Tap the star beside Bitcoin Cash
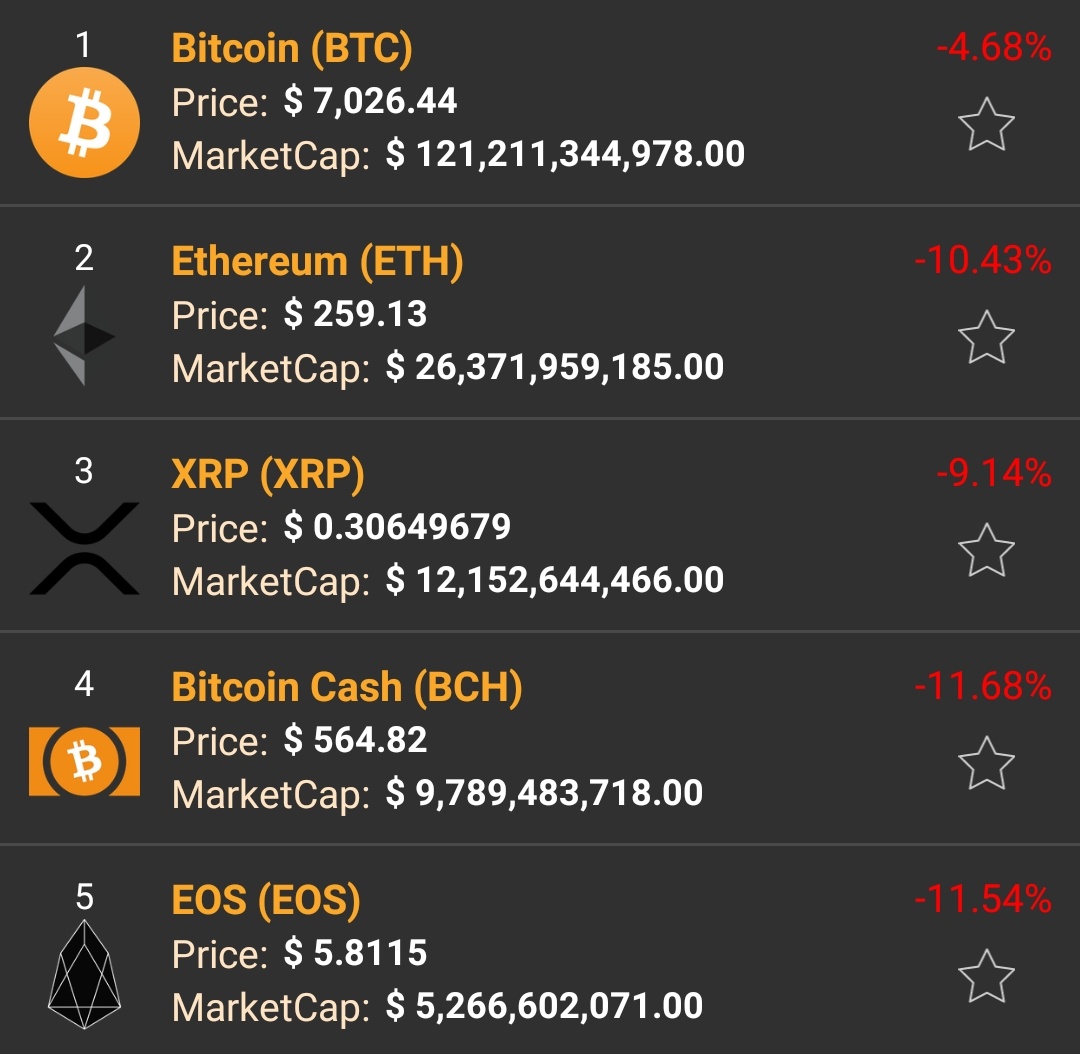The height and width of the screenshot is (1054, 1080). 986,763
